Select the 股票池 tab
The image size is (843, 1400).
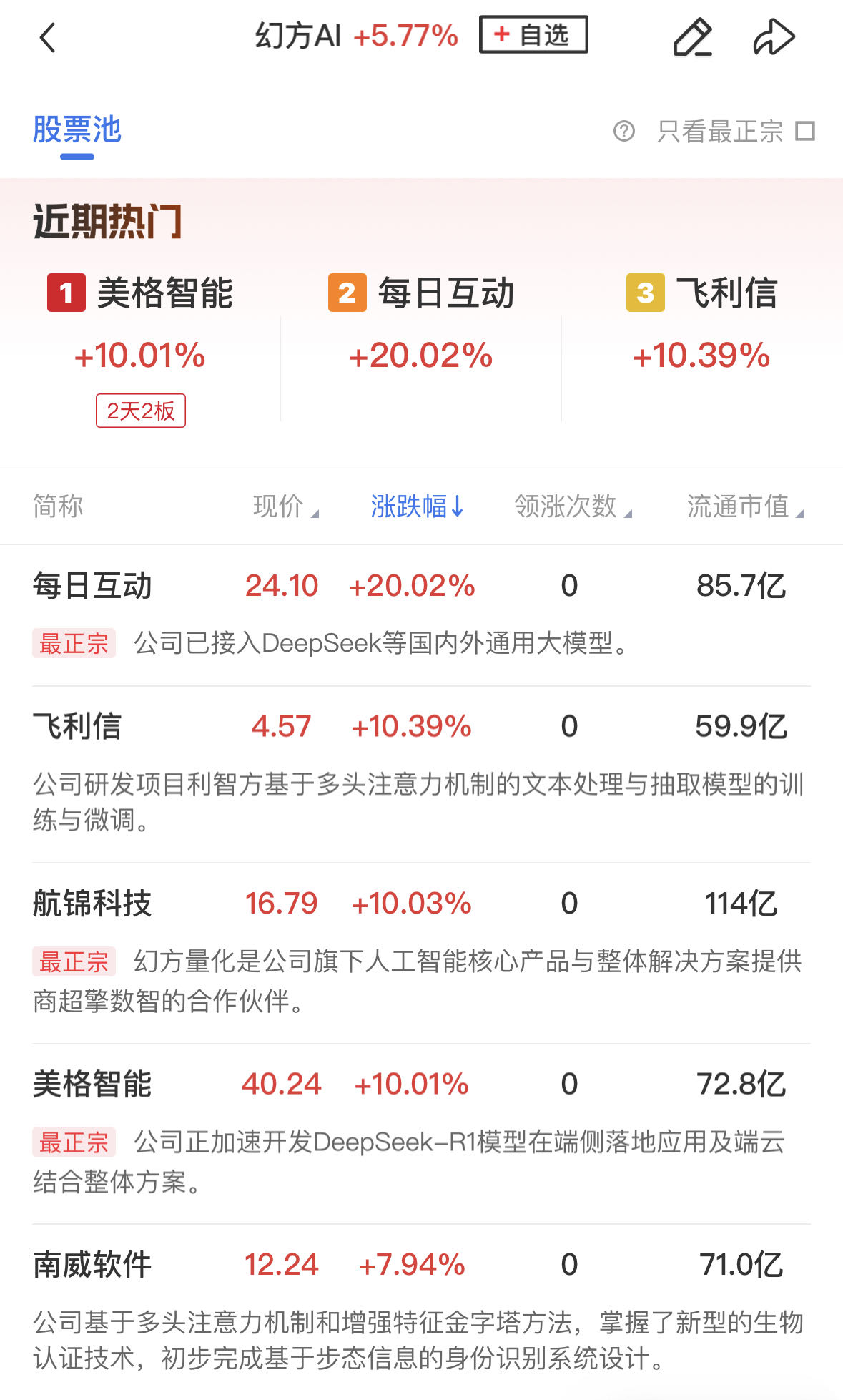[x=77, y=131]
